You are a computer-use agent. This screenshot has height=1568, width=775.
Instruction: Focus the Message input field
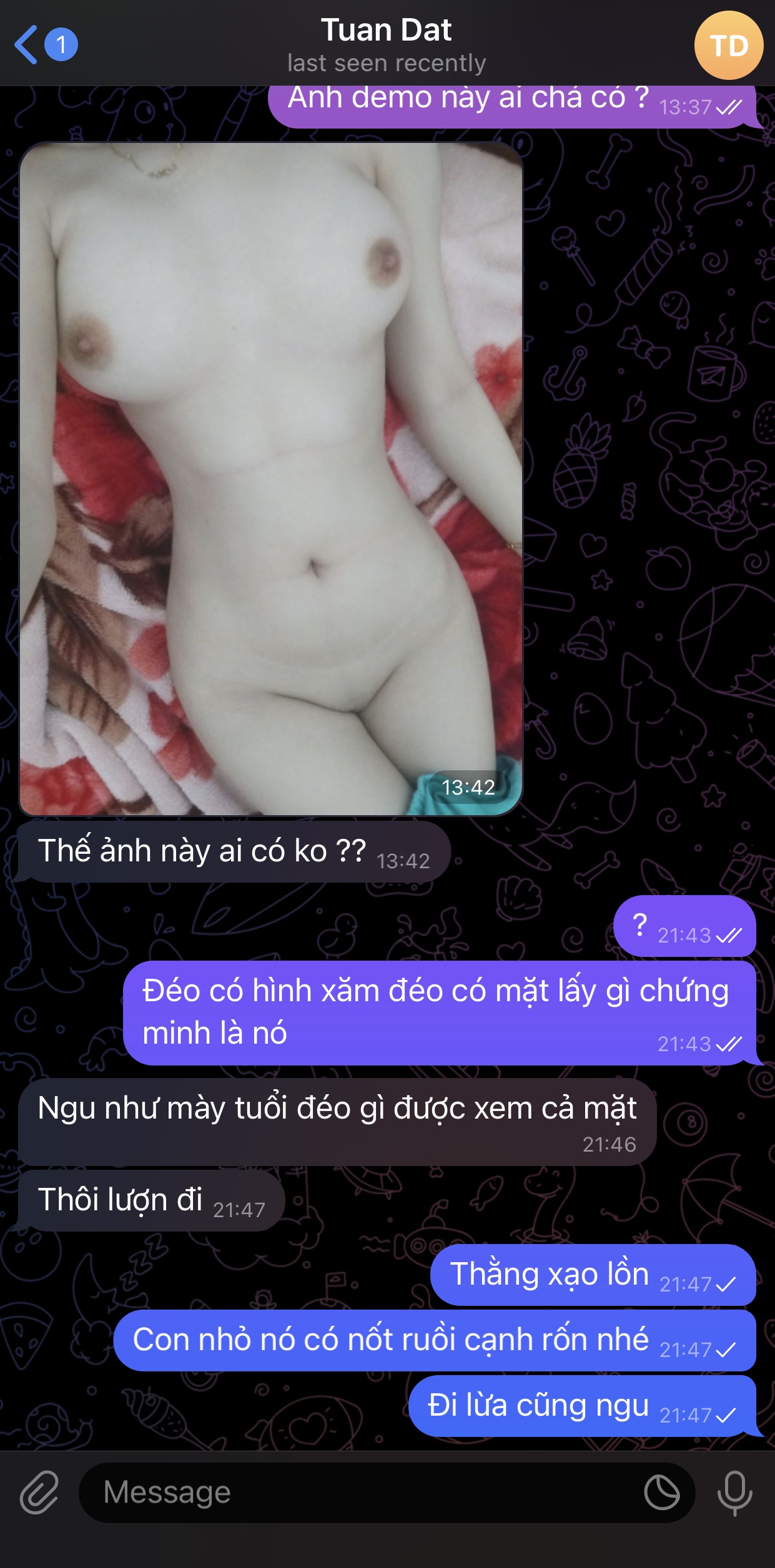point(362,1492)
